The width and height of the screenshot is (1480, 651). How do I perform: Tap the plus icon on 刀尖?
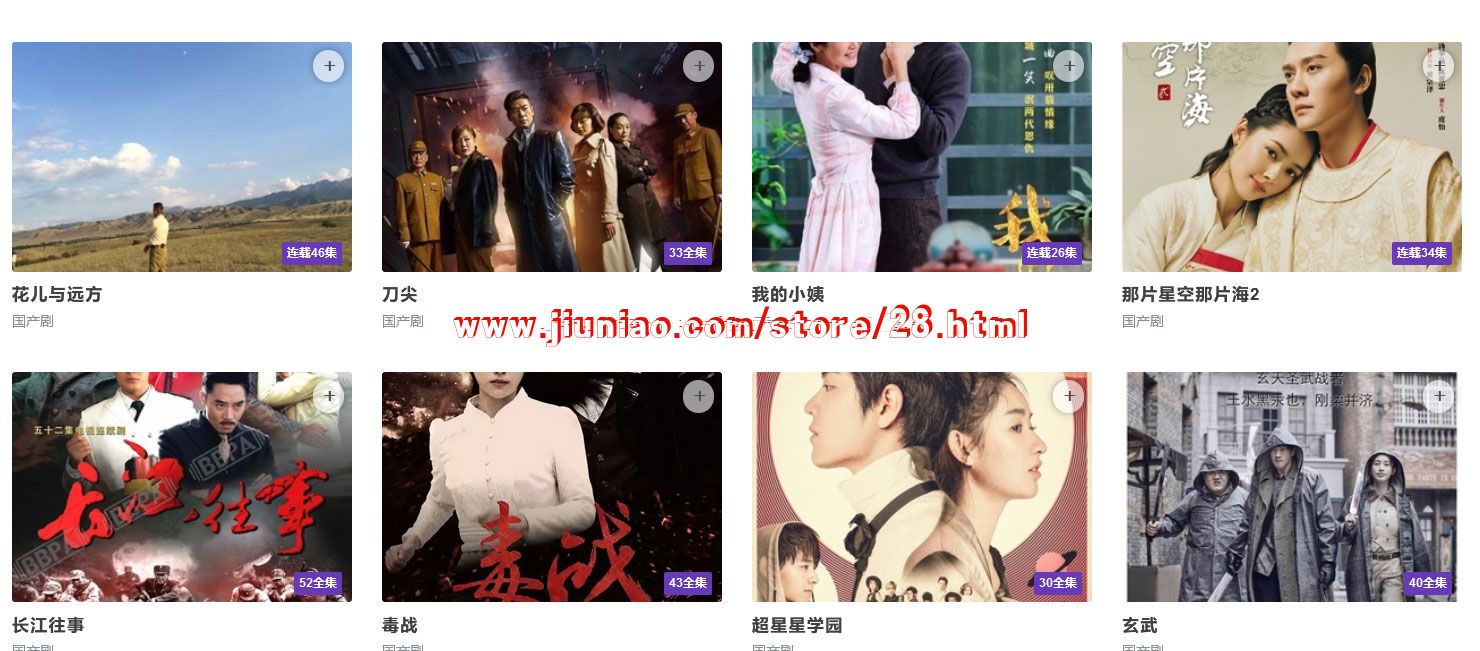coord(698,67)
